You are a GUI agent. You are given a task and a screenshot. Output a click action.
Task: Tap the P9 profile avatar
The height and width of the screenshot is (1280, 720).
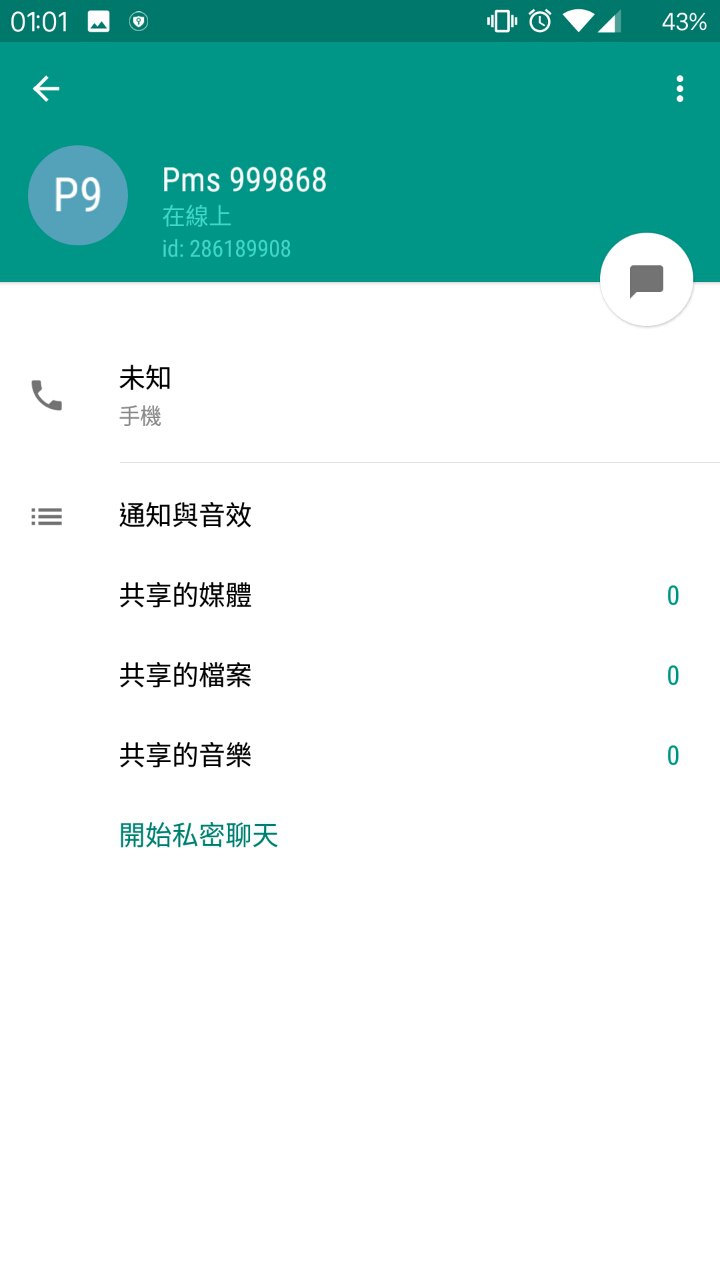click(78, 195)
